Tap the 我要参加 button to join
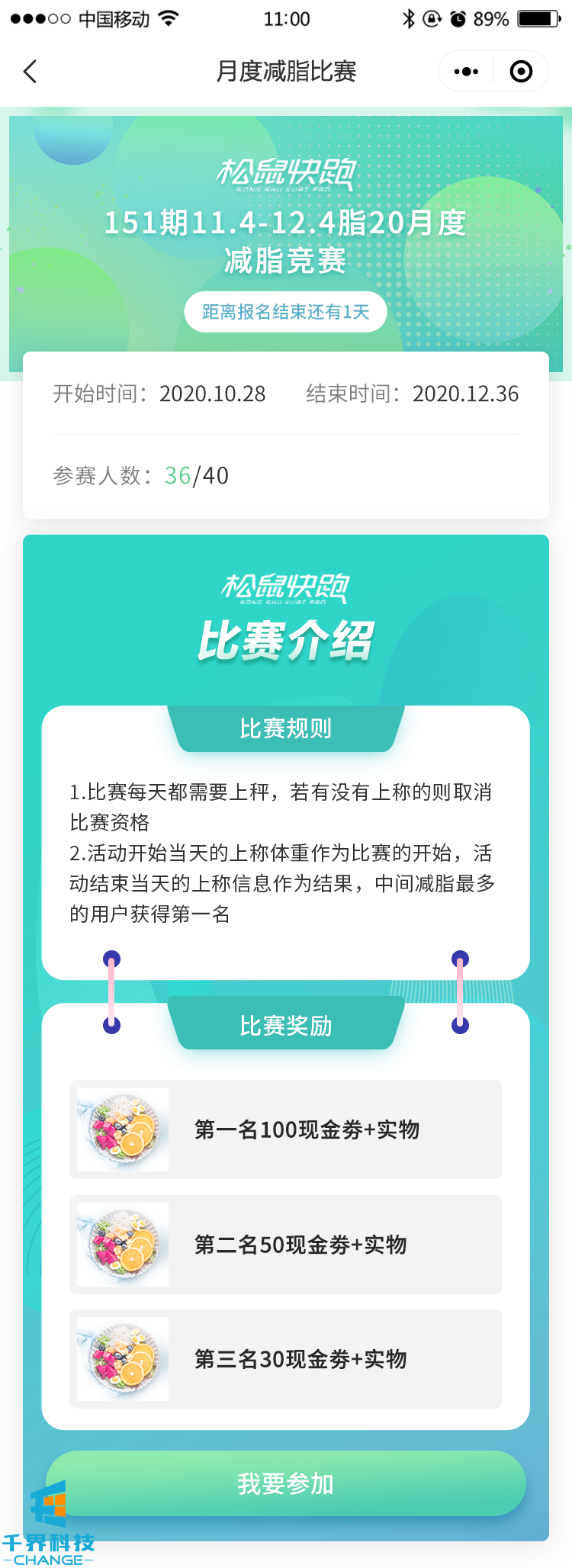Viewport: 572px width, 1568px height. coord(286,1483)
